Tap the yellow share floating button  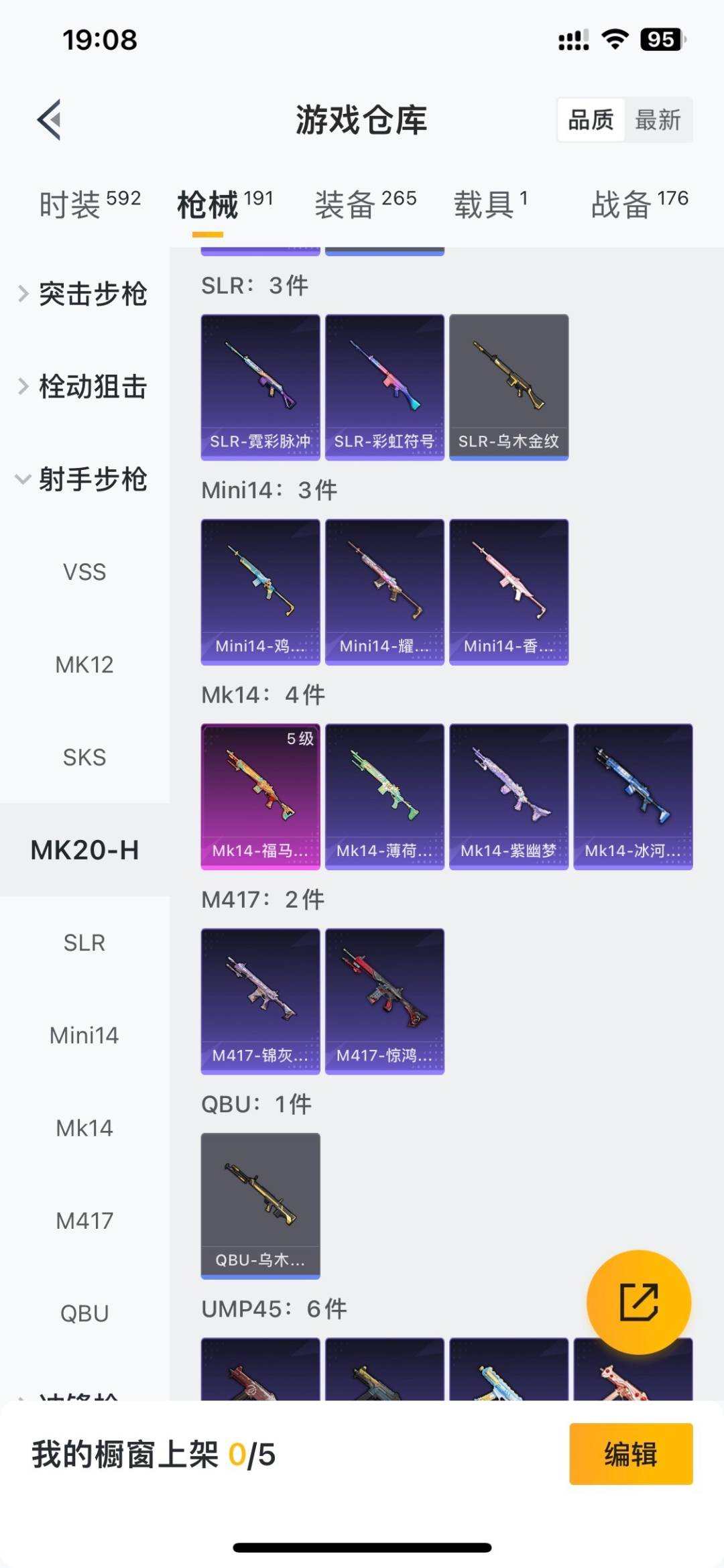[638, 1302]
